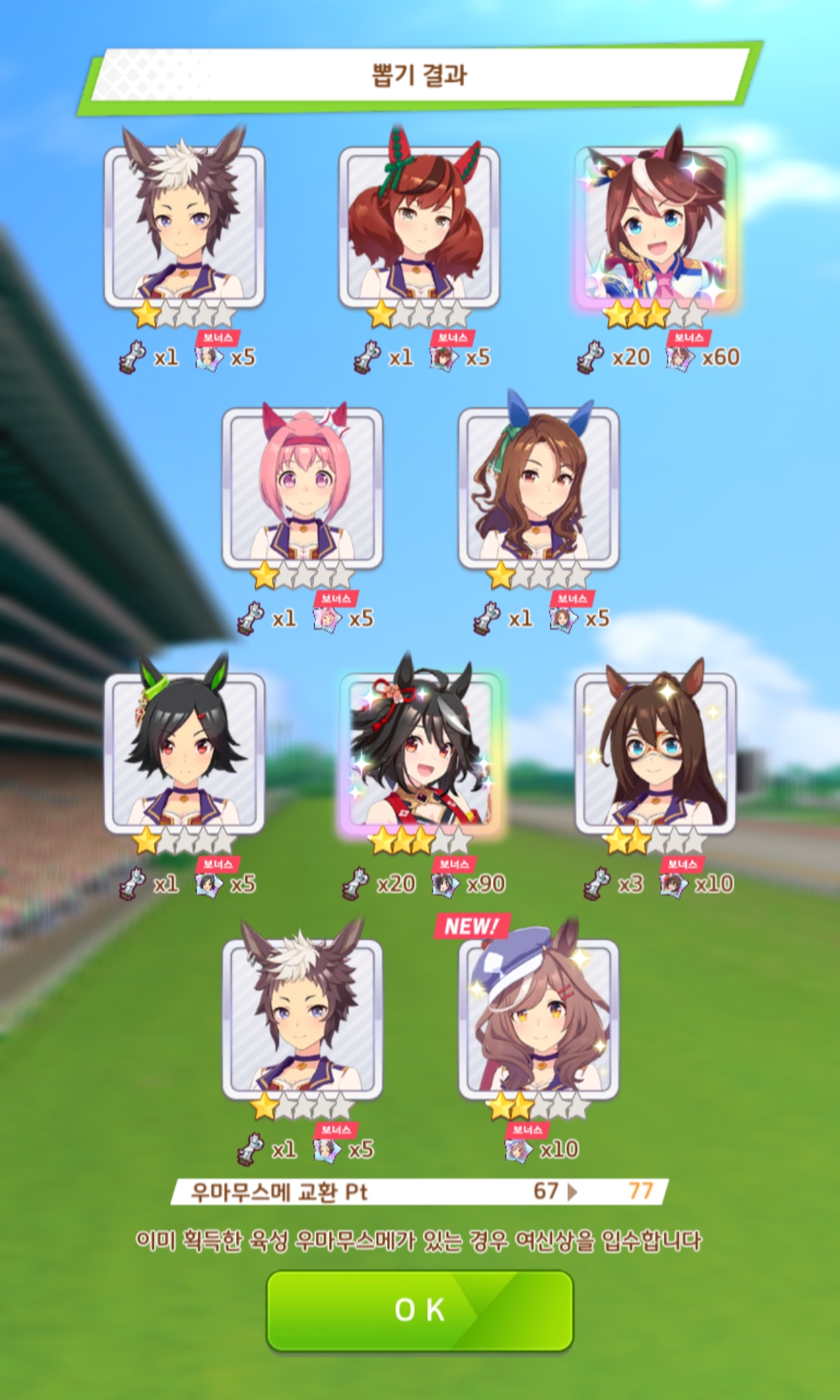Open the three-star black-haired character with red ribbon

click(421, 752)
